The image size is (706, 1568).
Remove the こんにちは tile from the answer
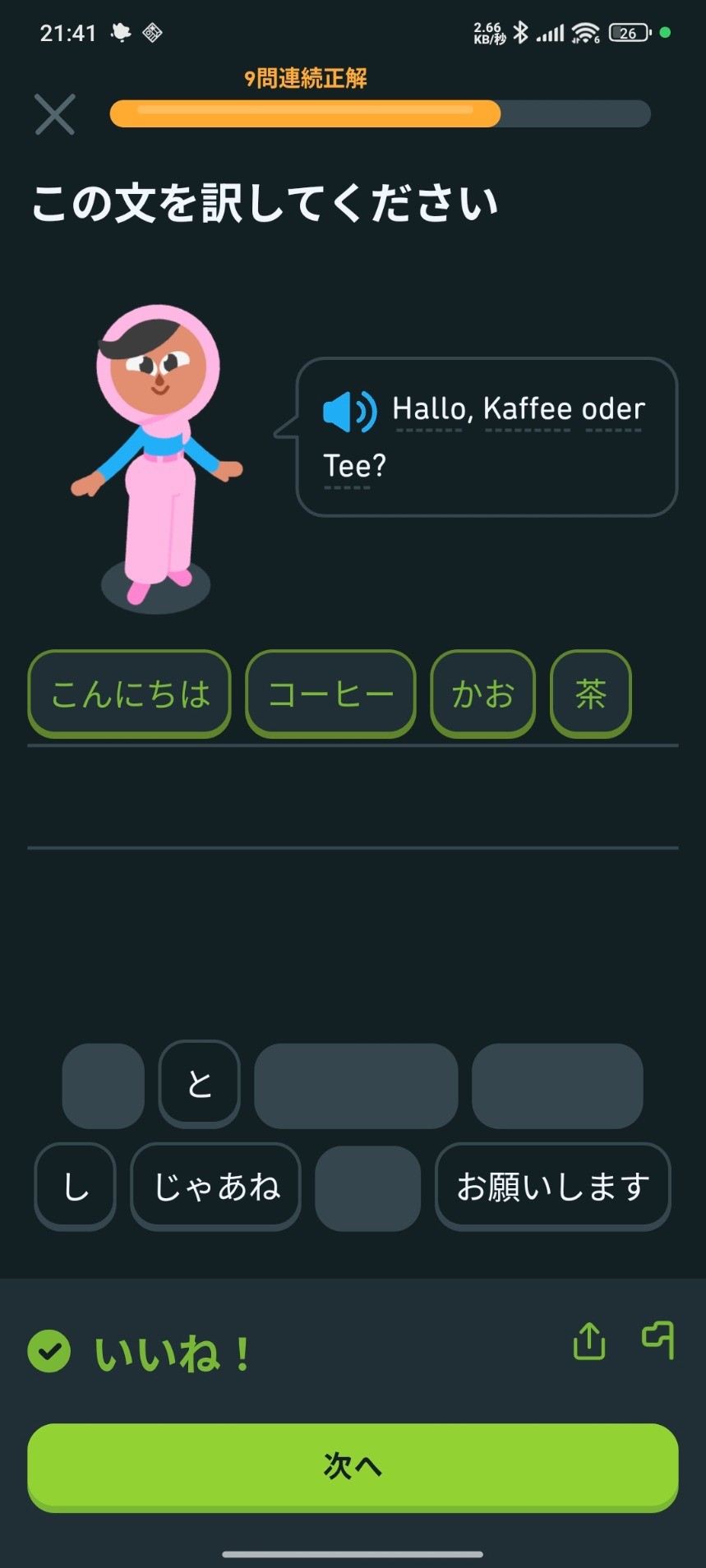pyautogui.click(x=130, y=694)
